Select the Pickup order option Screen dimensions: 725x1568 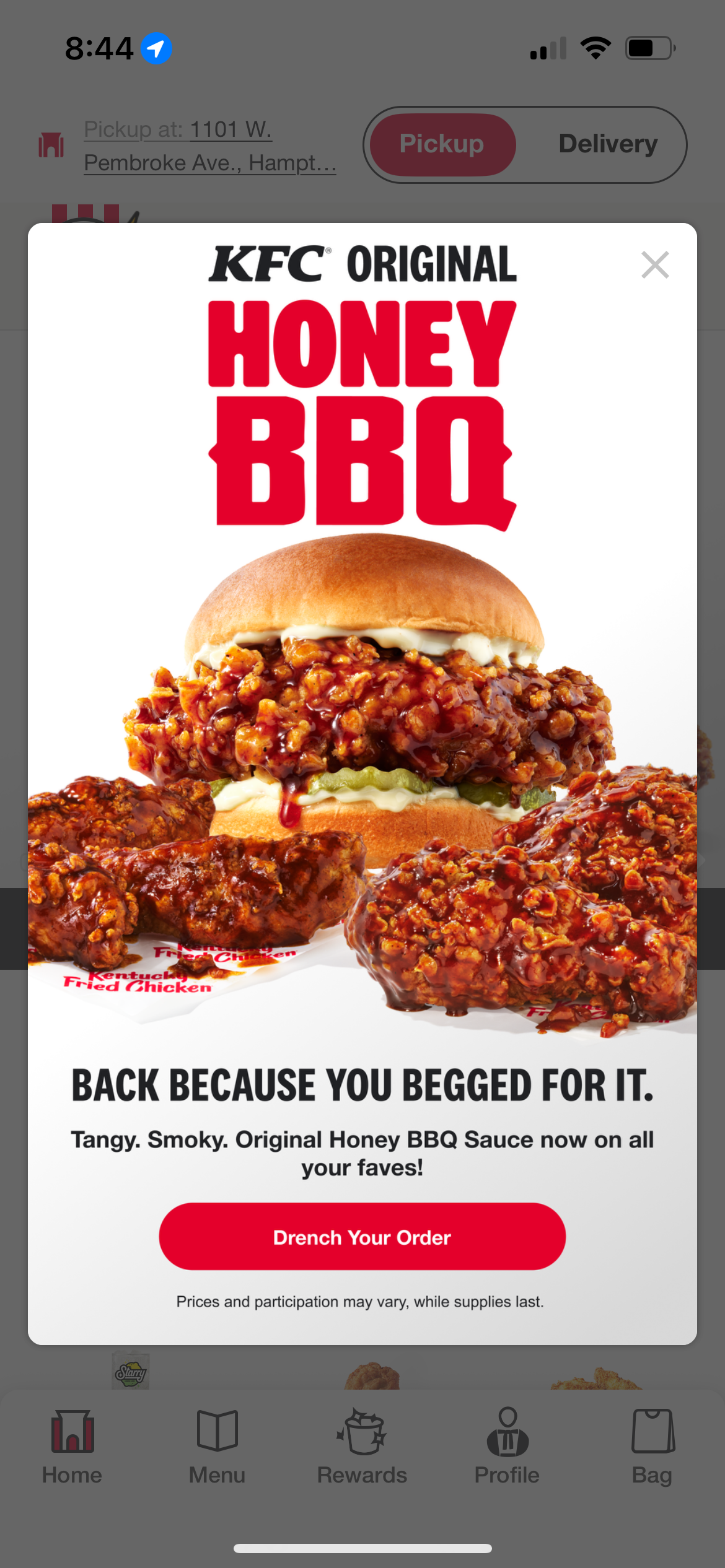442,144
